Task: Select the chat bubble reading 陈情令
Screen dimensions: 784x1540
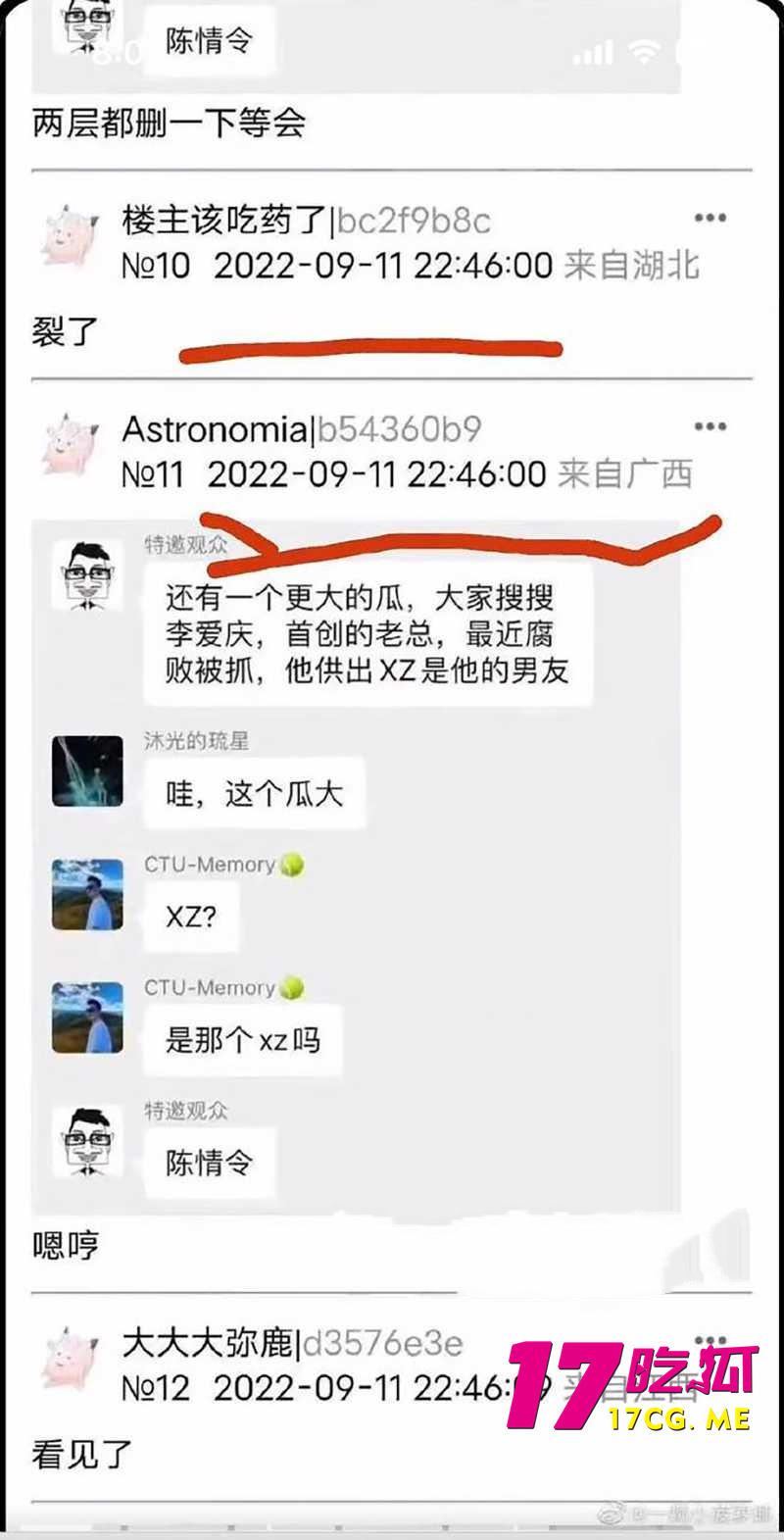Action: click(x=209, y=1163)
